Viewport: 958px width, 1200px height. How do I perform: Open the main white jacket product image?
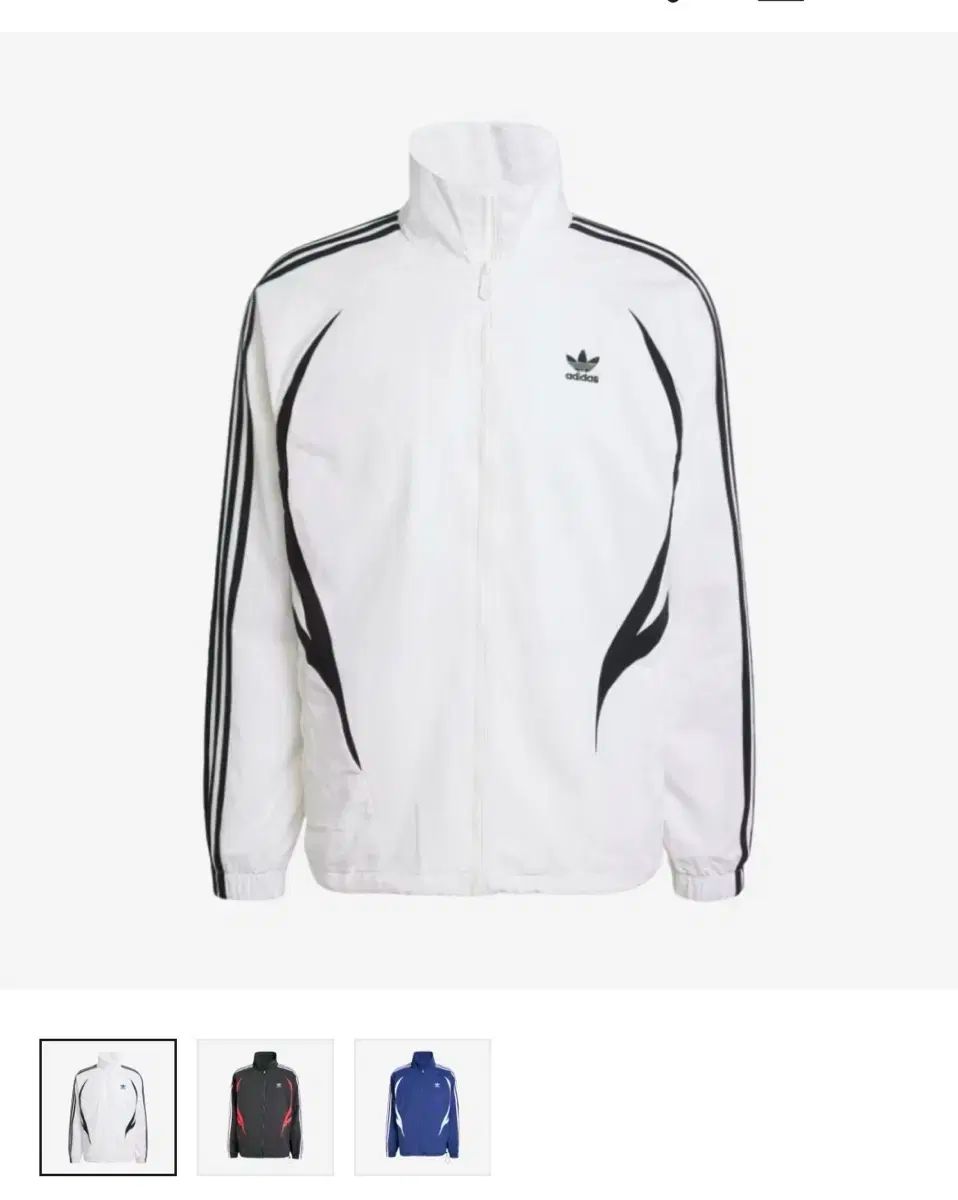pyautogui.click(x=479, y=510)
